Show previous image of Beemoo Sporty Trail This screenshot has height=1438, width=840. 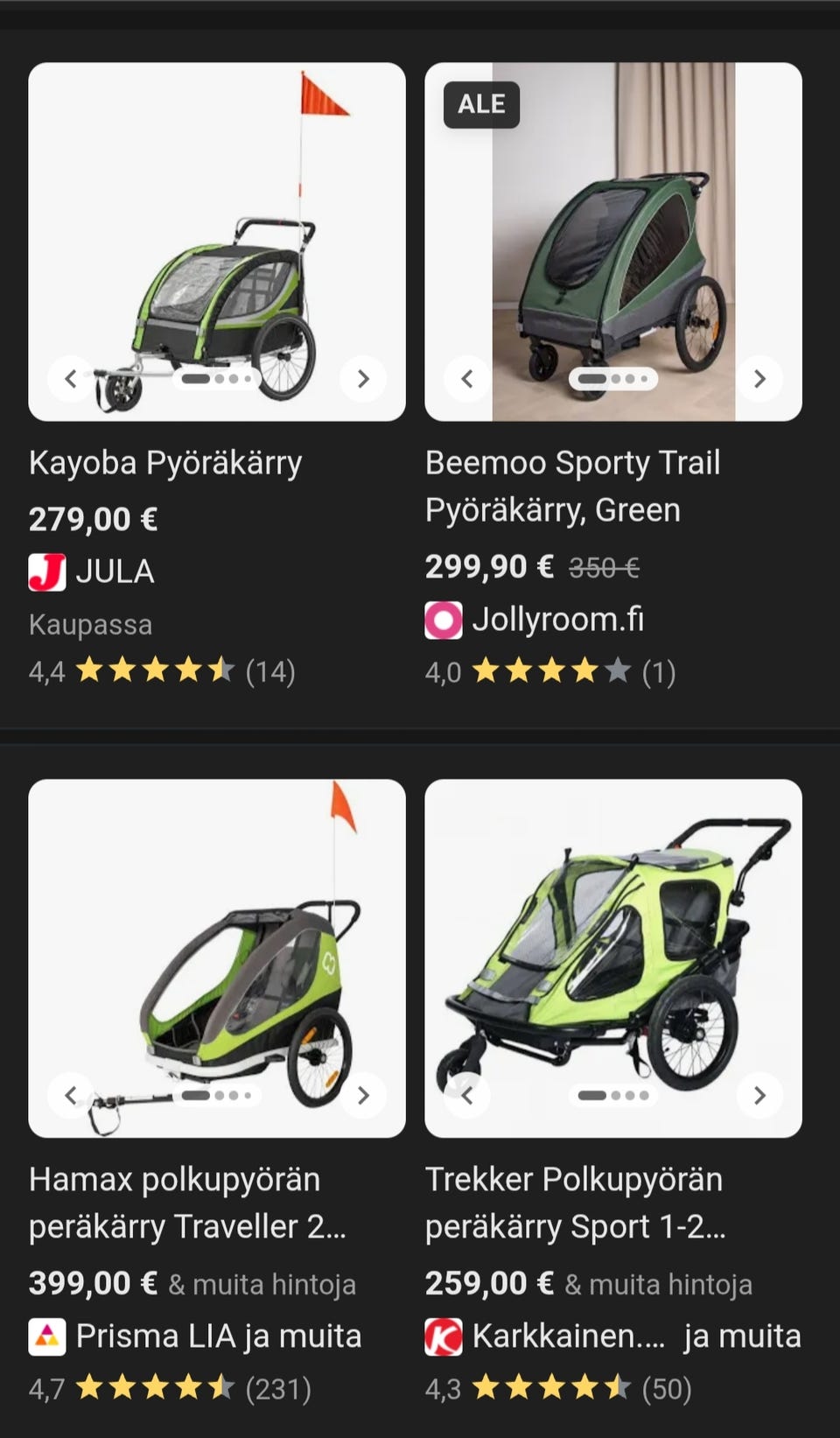(466, 377)
